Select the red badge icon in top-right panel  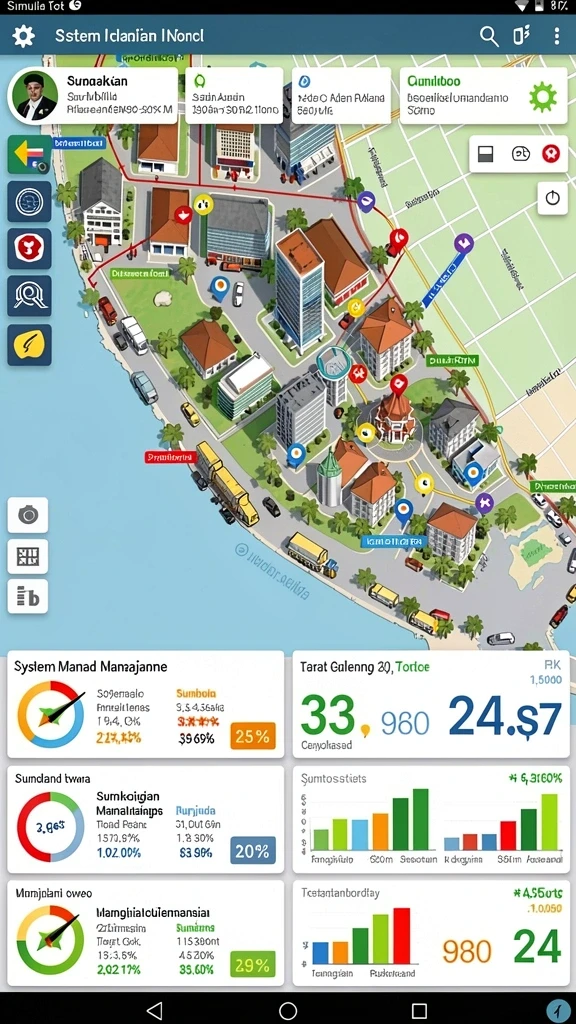(x=551, y=154)
